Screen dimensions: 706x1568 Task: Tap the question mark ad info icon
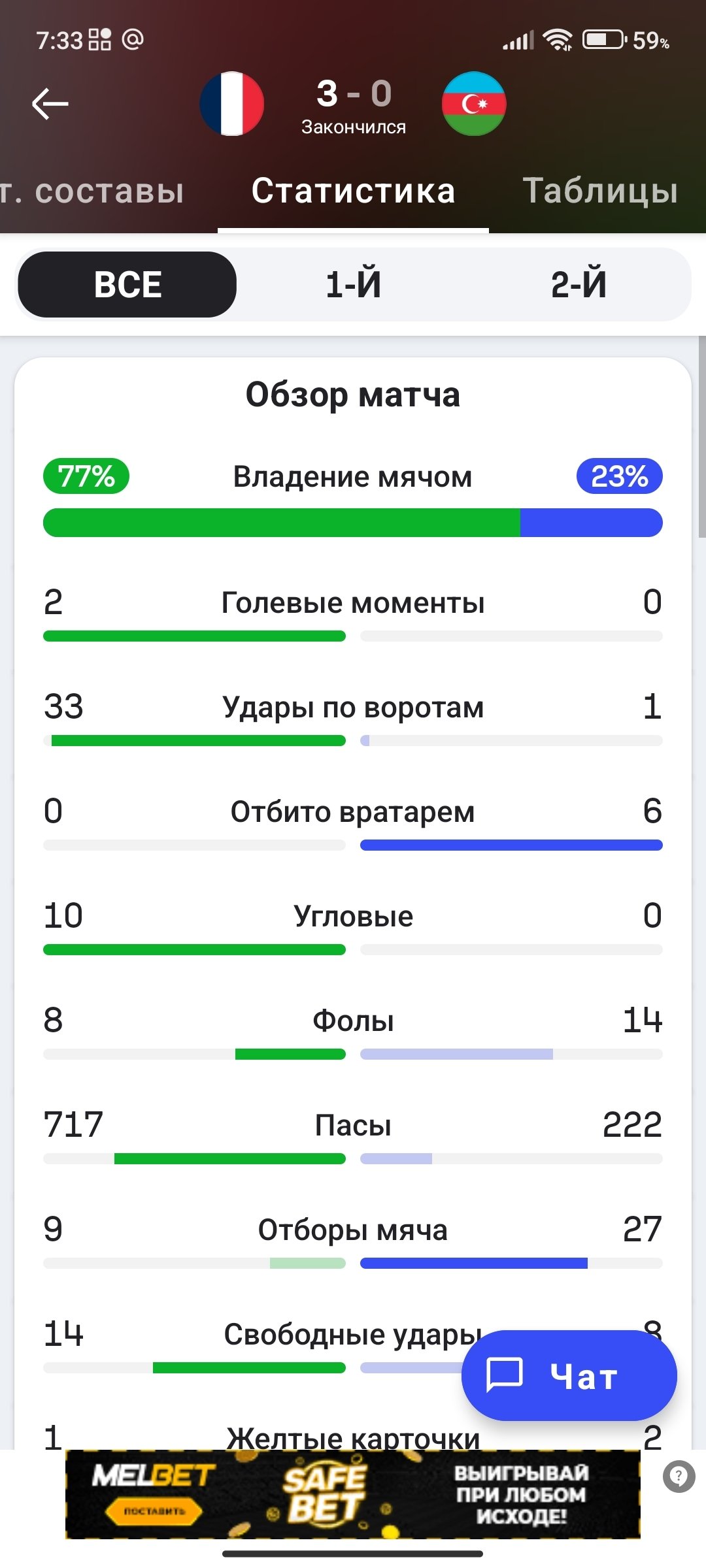point(679,1476)
